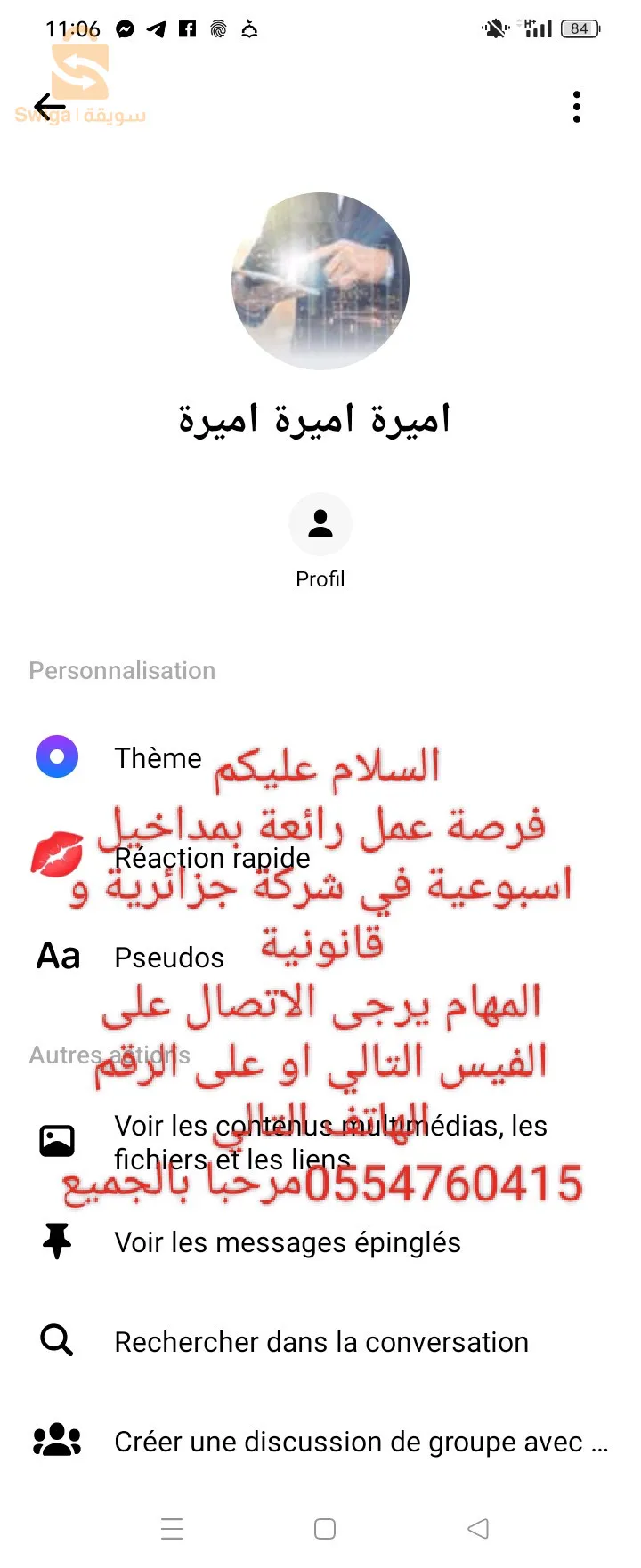Open the Pseudos nickname settings

point(169,958)
